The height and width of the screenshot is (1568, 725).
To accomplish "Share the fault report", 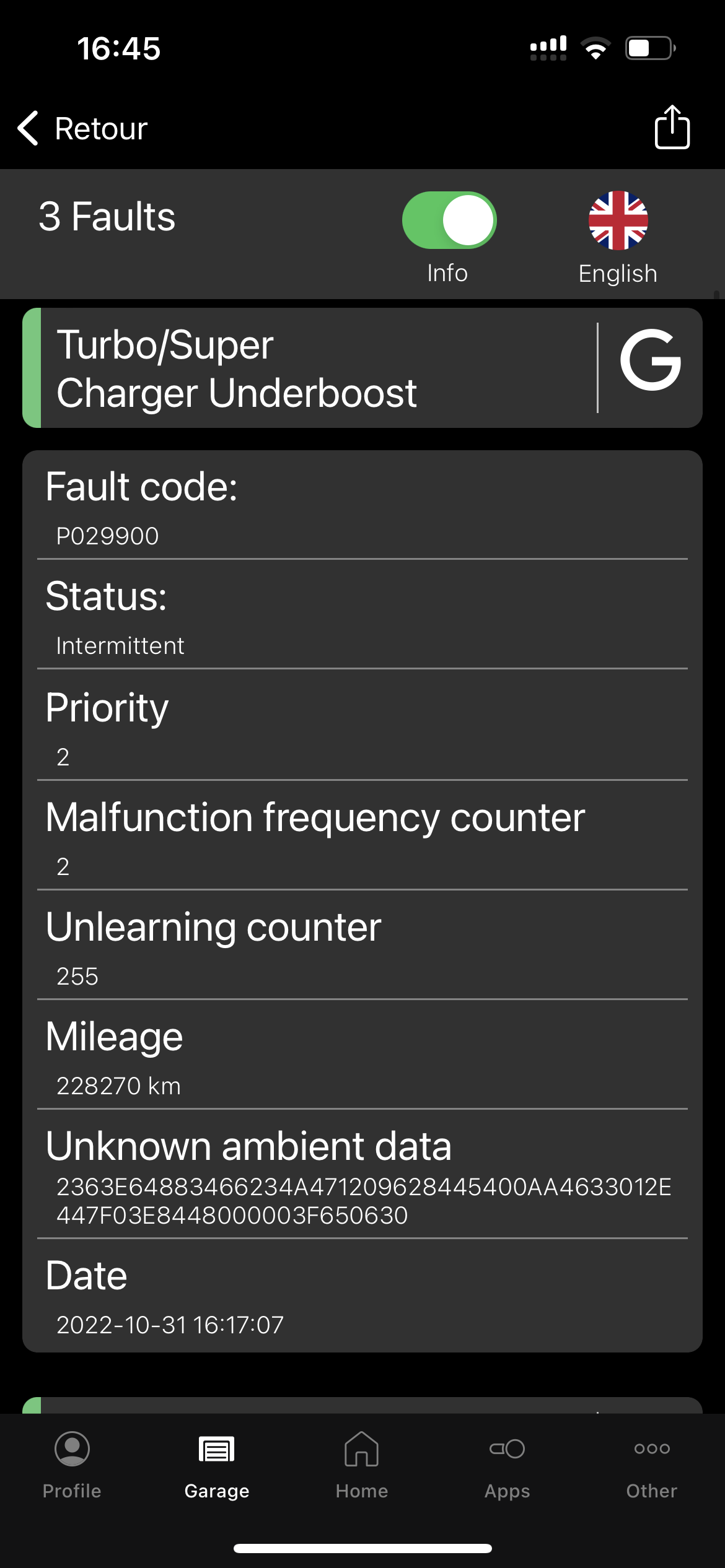I will click(672, 127).
